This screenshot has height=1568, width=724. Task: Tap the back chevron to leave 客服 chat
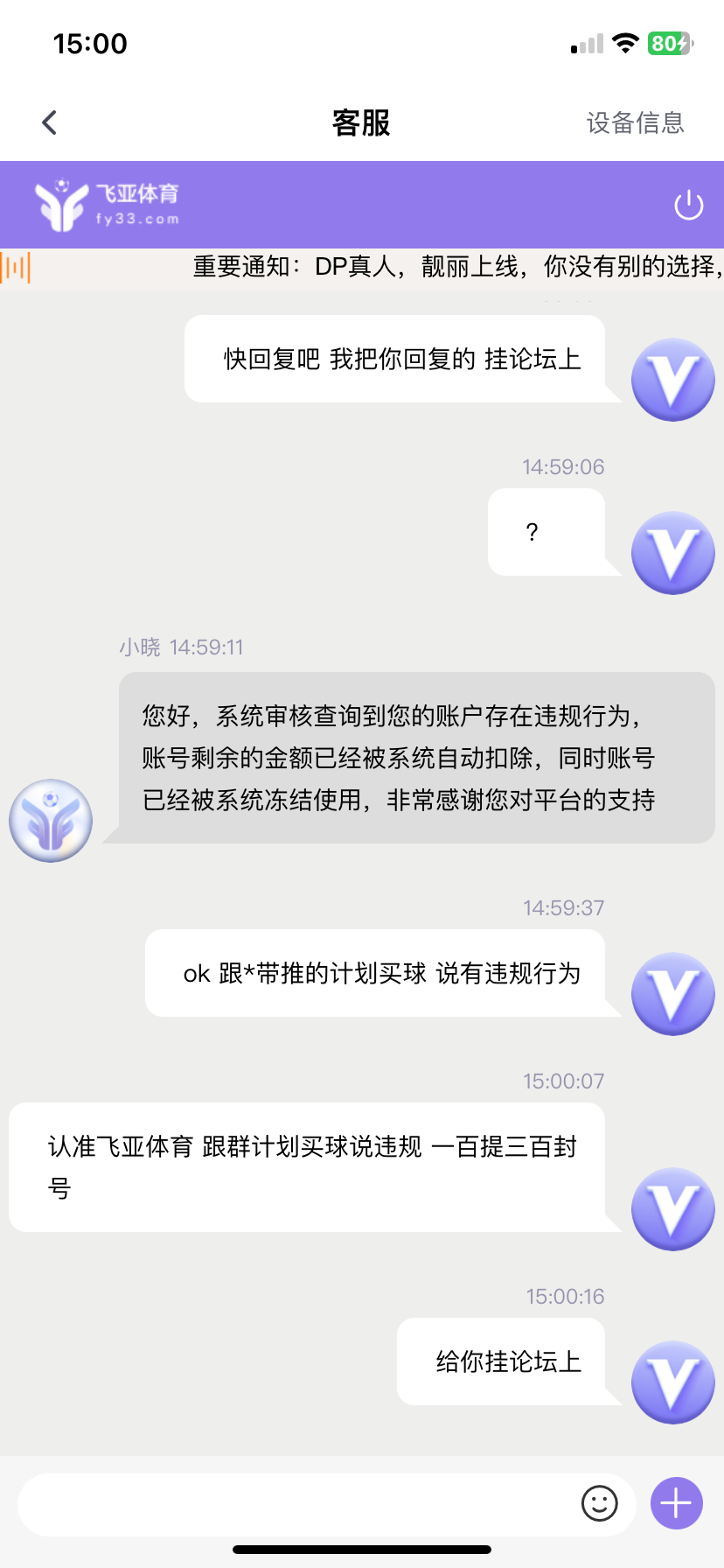click(50, 122)
